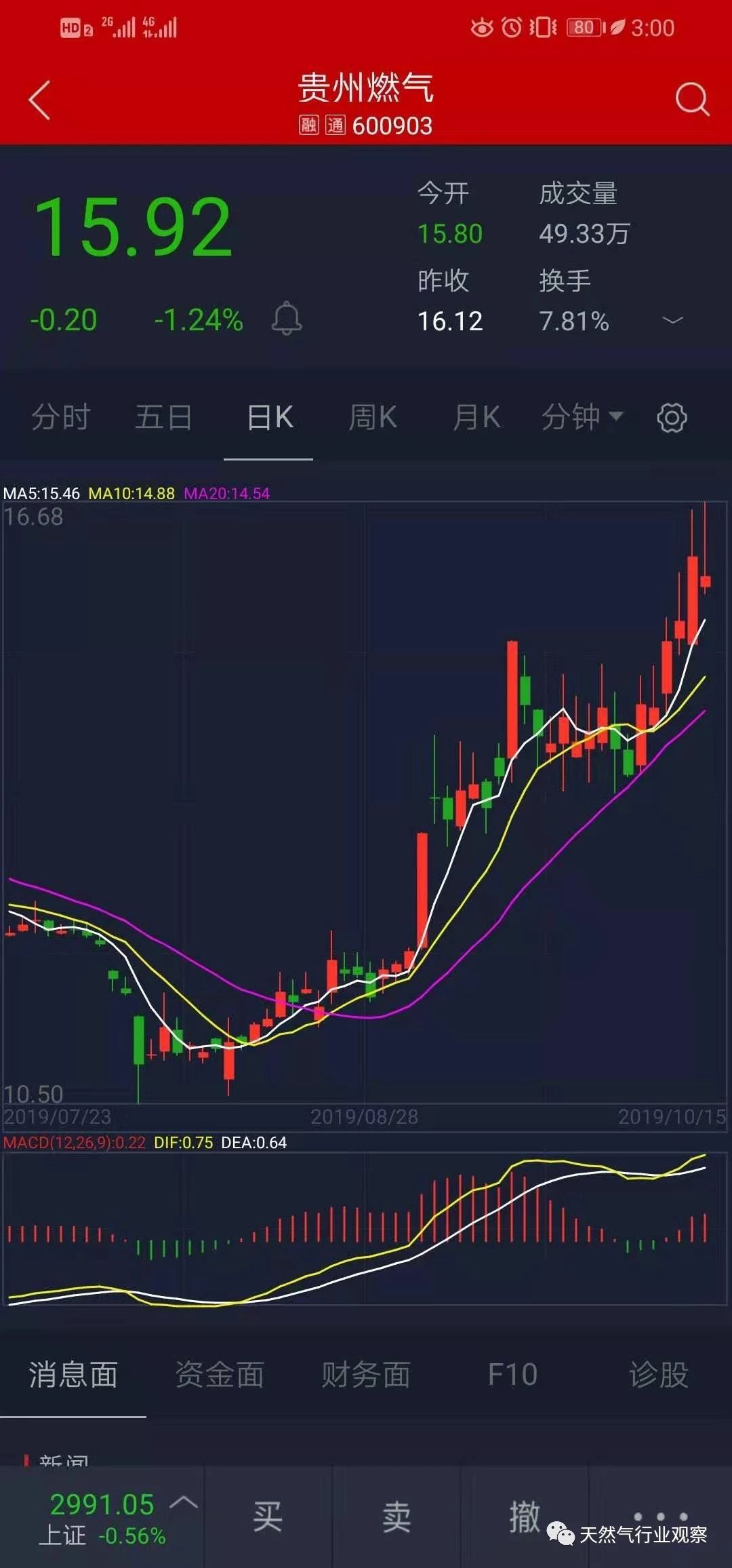Open chart settings gear icon
Viewport: 732px width, 1568px height.
(x=672, y=418)
